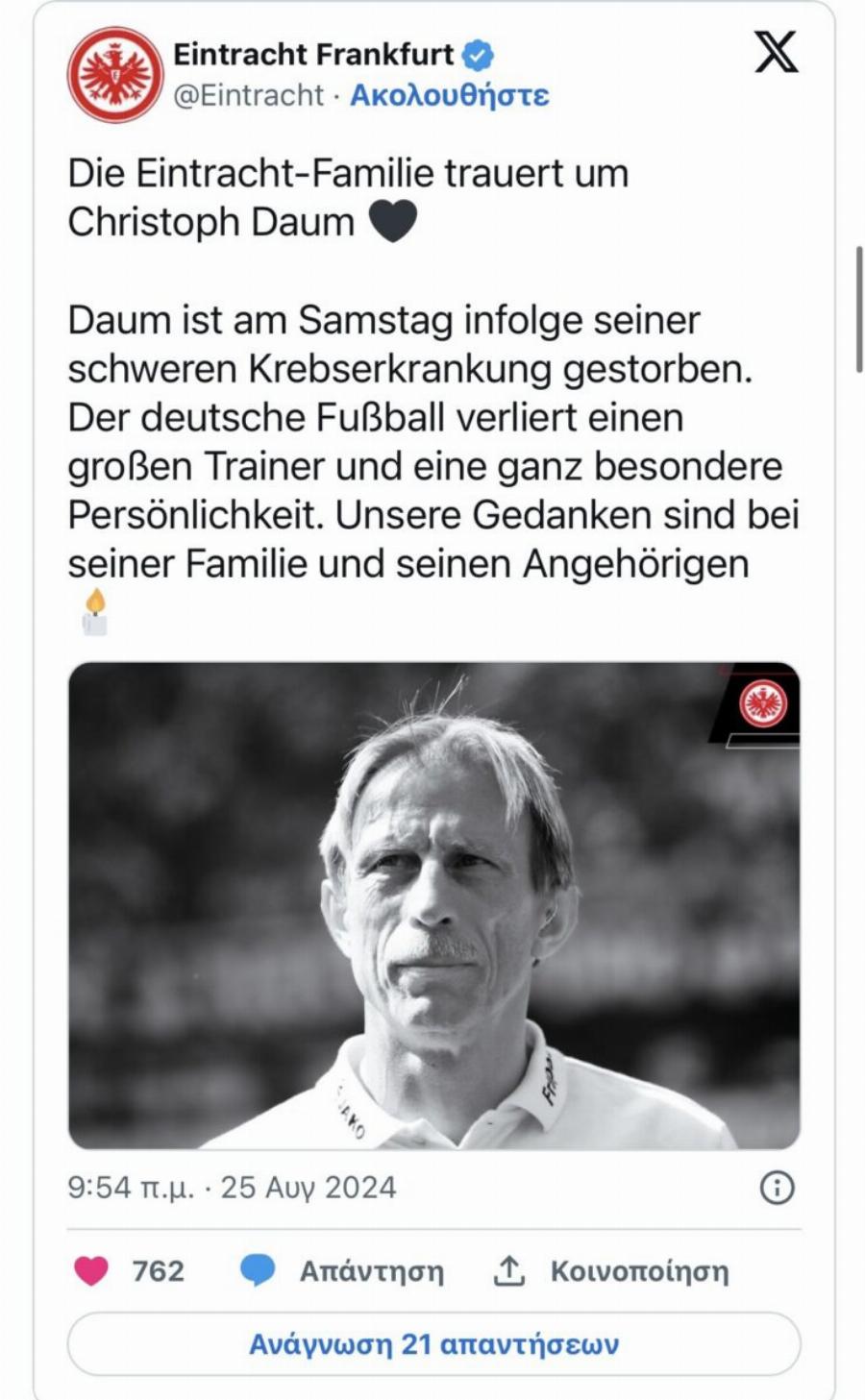Open Eintracht Frankfurt profile avatar

115,74
